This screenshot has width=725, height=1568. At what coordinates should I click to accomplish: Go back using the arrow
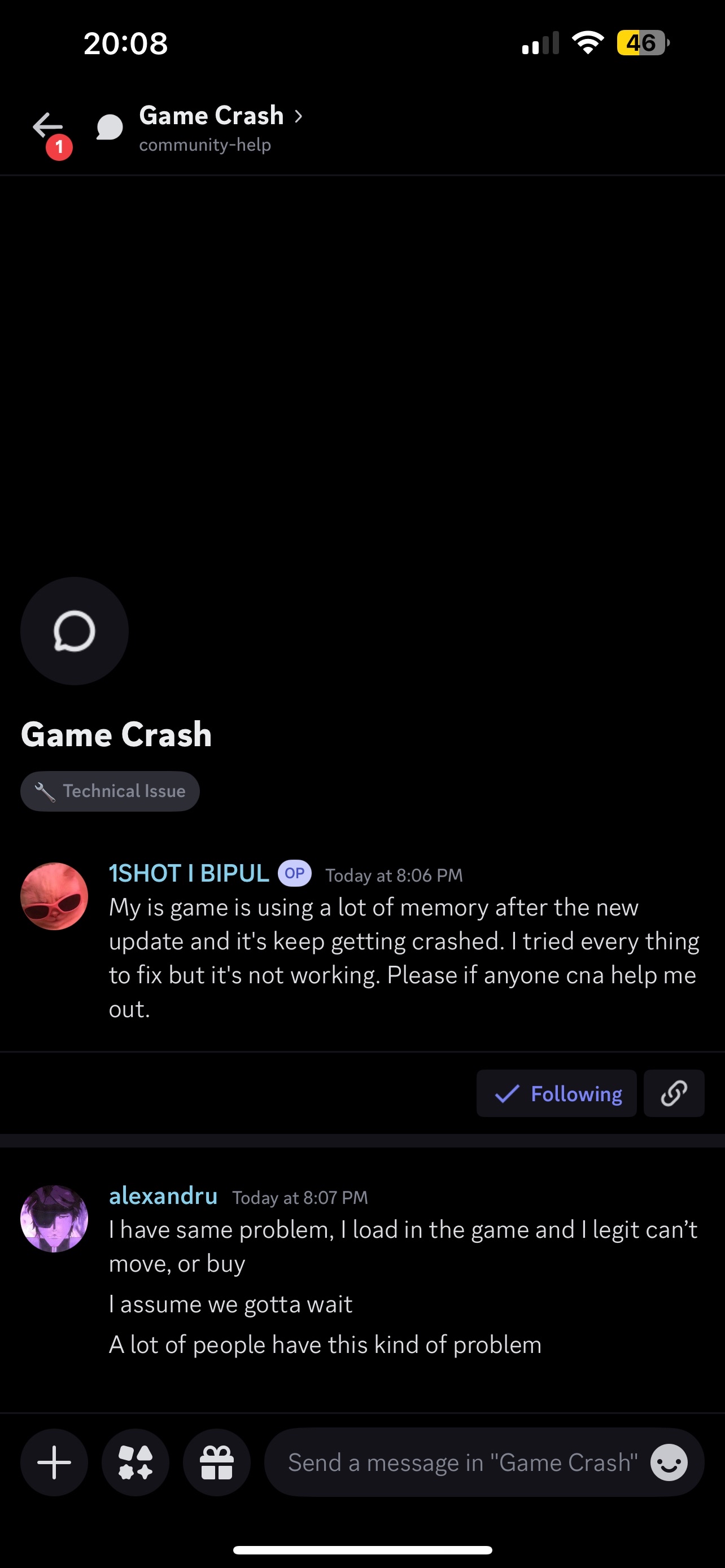pyautogui.click(x=47, y=126)
